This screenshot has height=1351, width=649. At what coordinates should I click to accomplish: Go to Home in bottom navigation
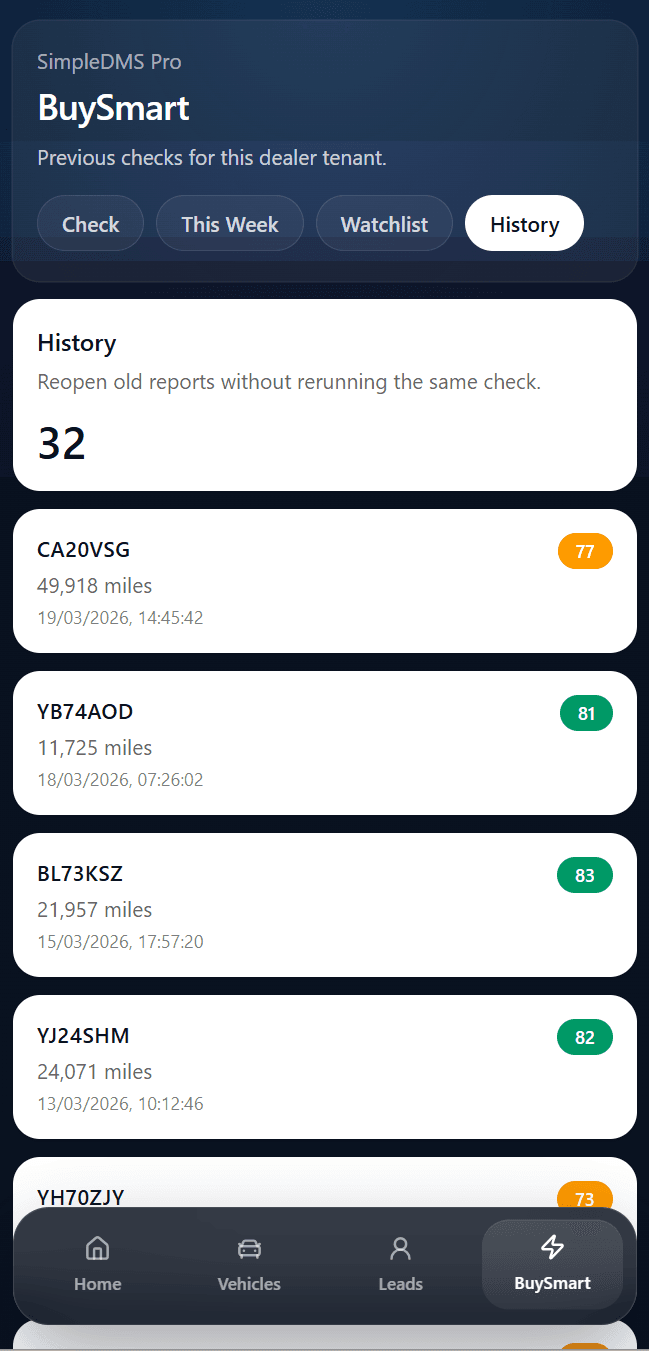point(98,1264)
